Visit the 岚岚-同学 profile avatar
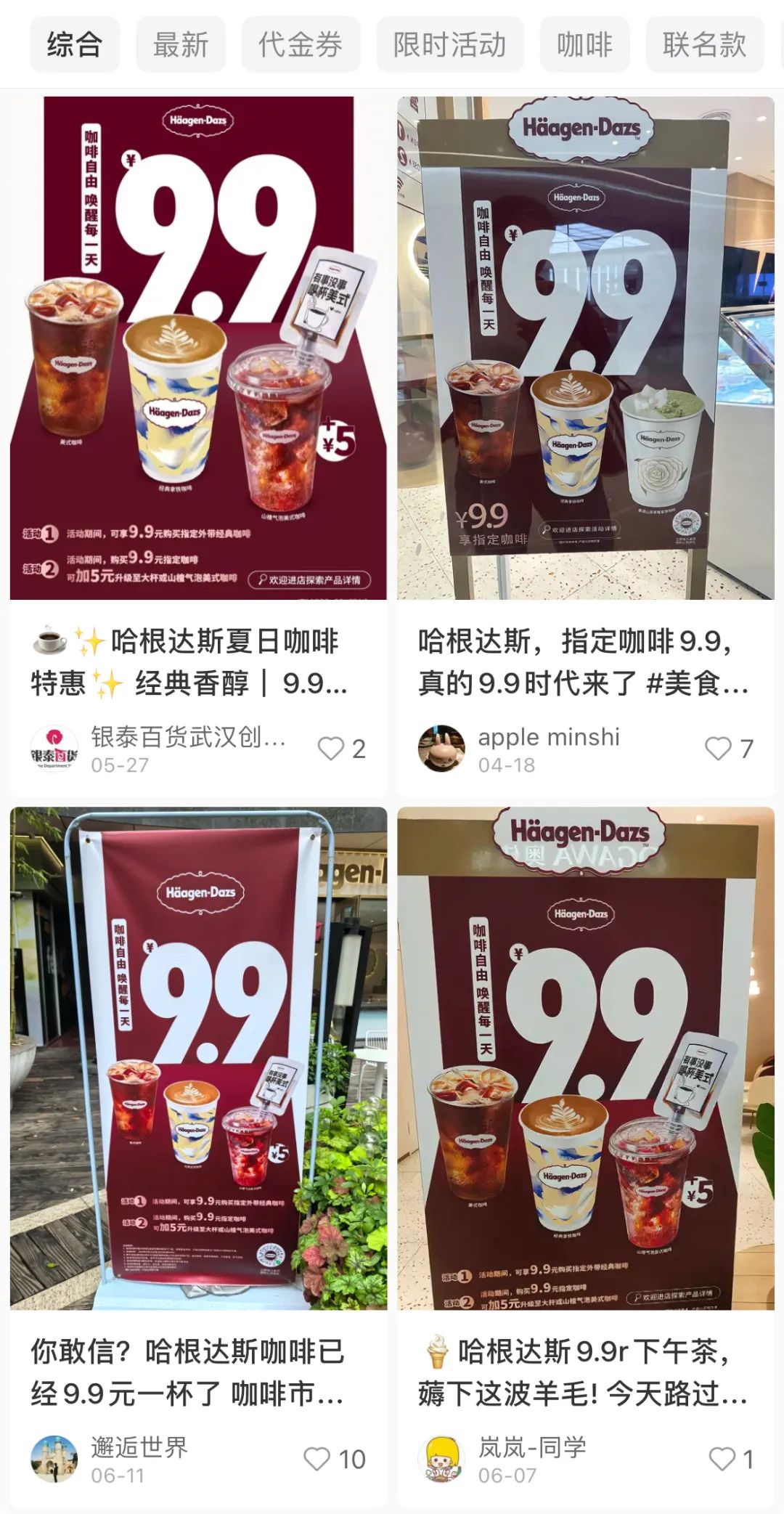This screenshot has height=1514, width=784. [441, 1459]
